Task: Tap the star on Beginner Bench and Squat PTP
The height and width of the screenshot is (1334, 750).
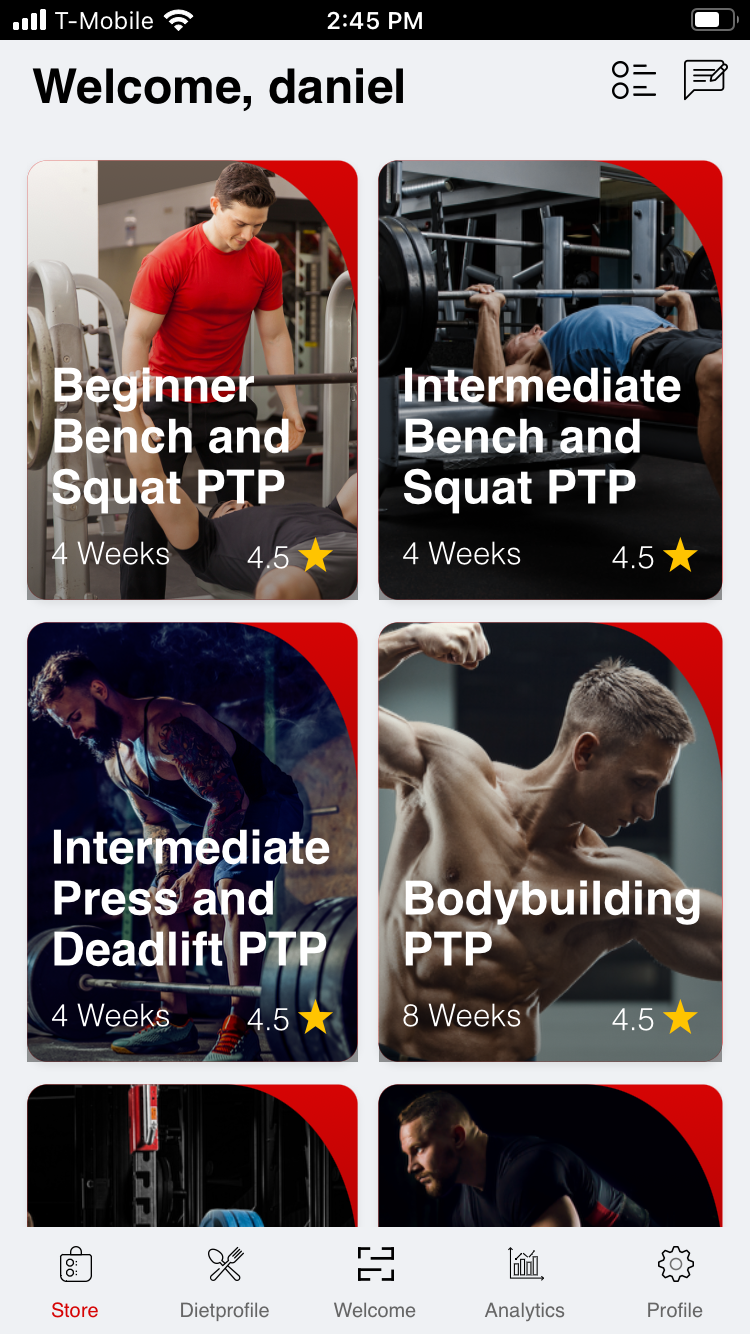Action: [x=316, y=557]
